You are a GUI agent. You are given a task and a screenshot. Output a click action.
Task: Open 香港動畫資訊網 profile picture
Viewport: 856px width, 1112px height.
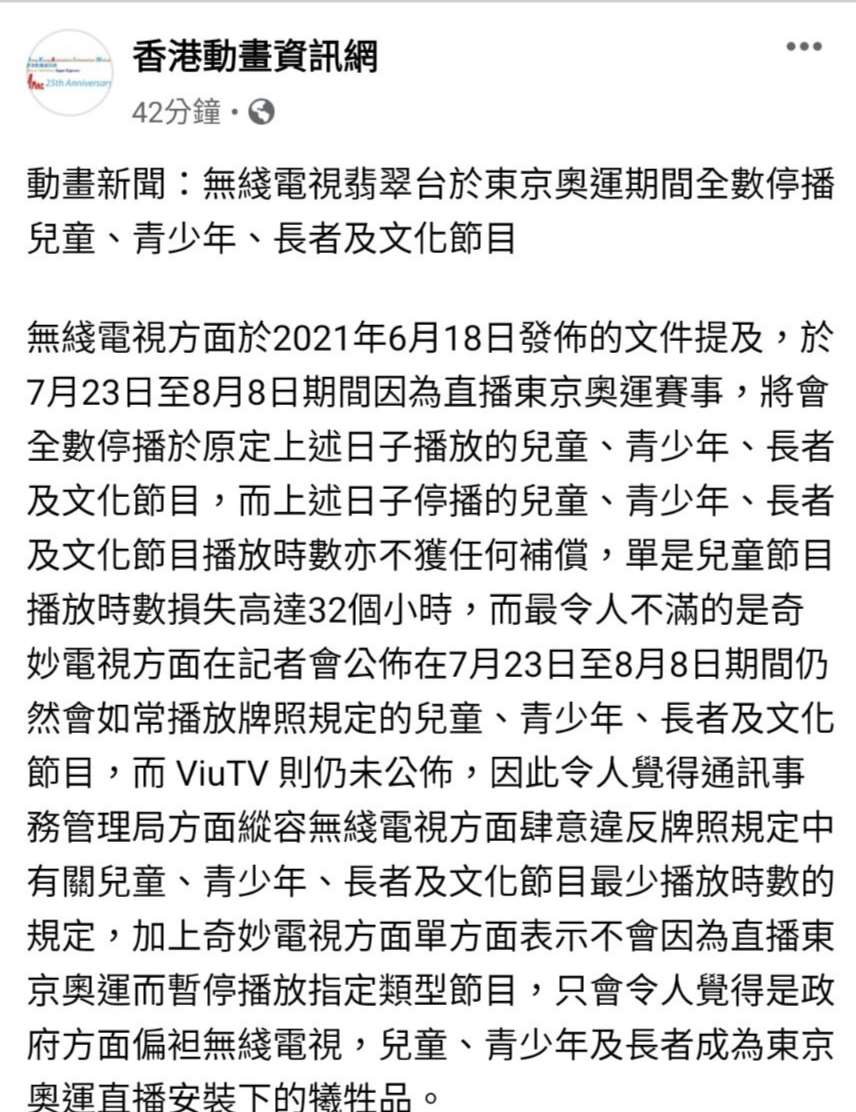[x=69, y=73]
